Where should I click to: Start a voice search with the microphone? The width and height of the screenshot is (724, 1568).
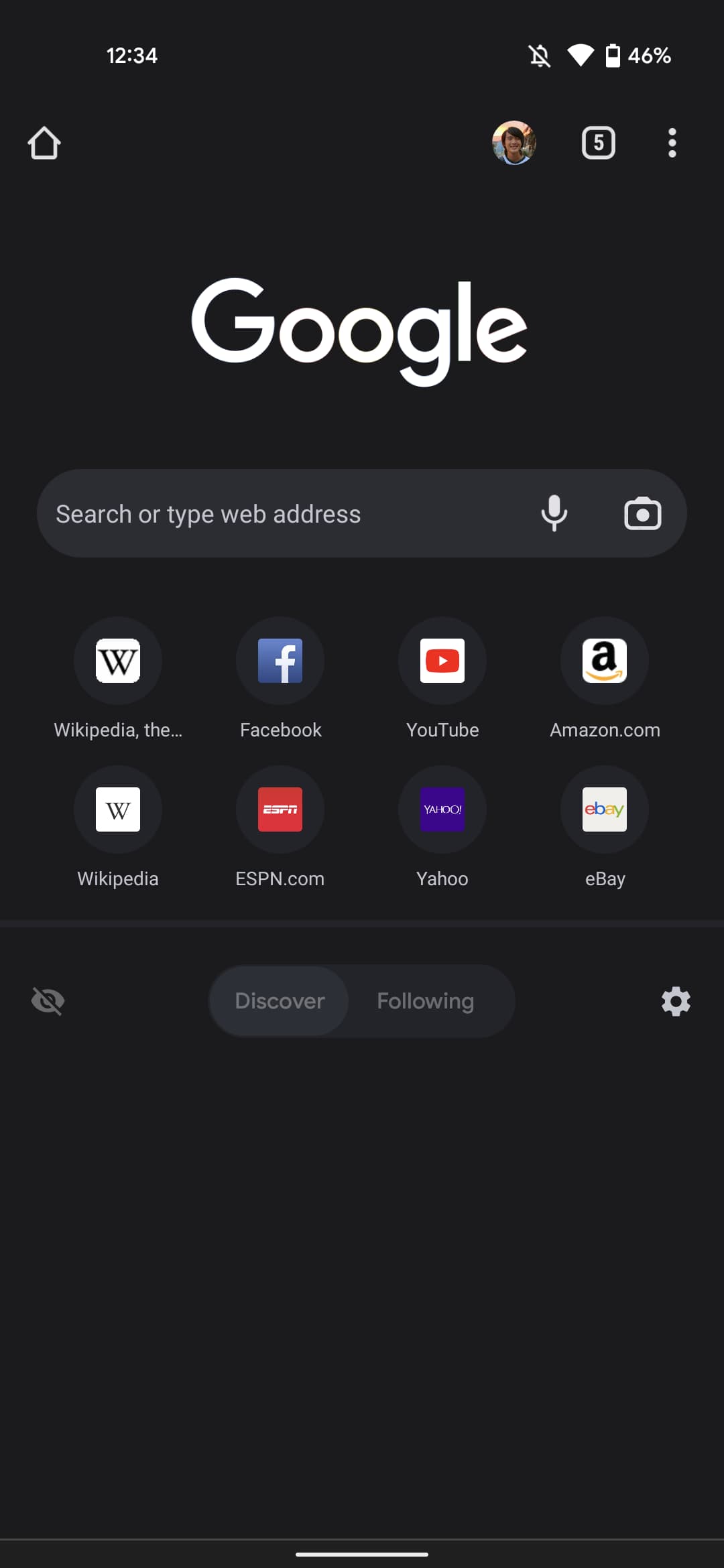coord(554,514)
